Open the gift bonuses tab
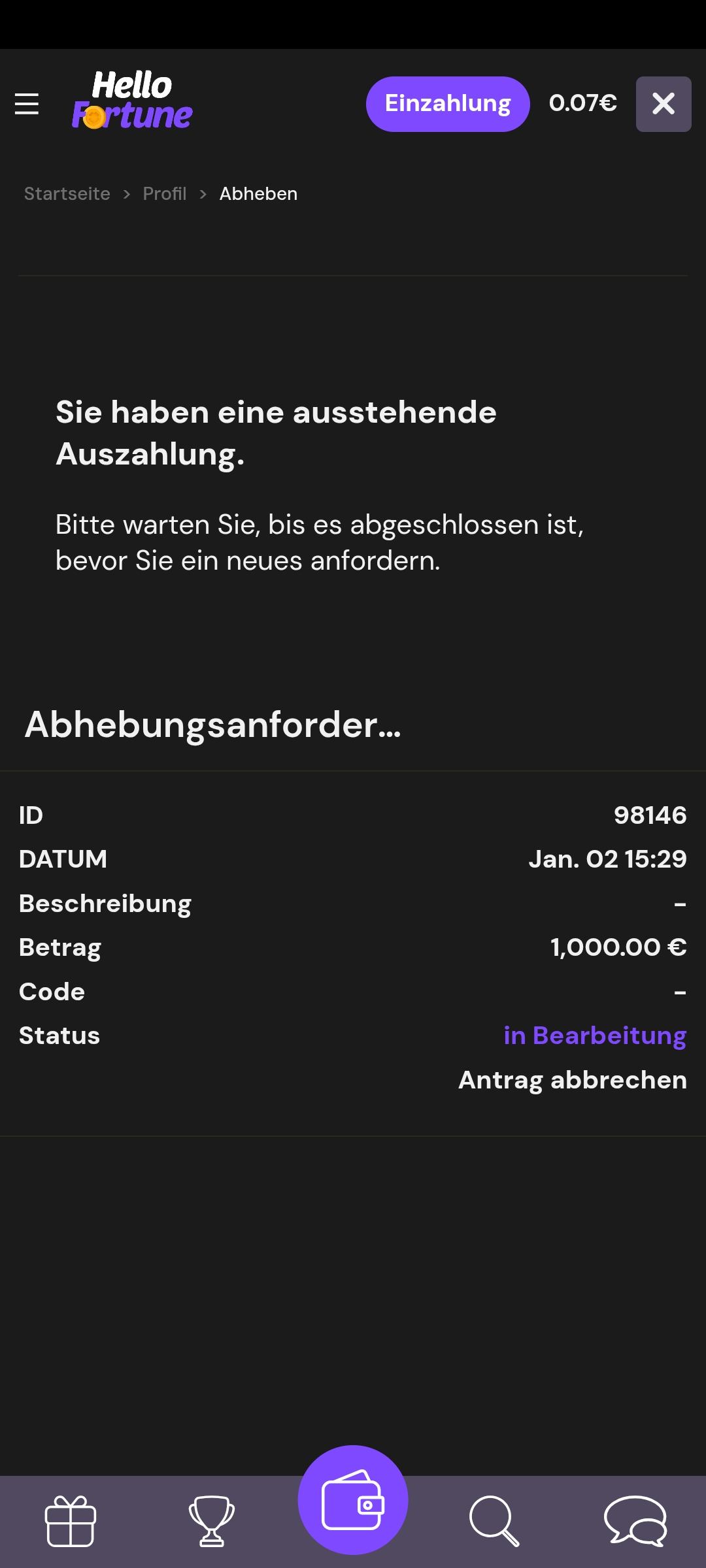The height and width of the screenshot is (1568, 706). pos(71,1521)
